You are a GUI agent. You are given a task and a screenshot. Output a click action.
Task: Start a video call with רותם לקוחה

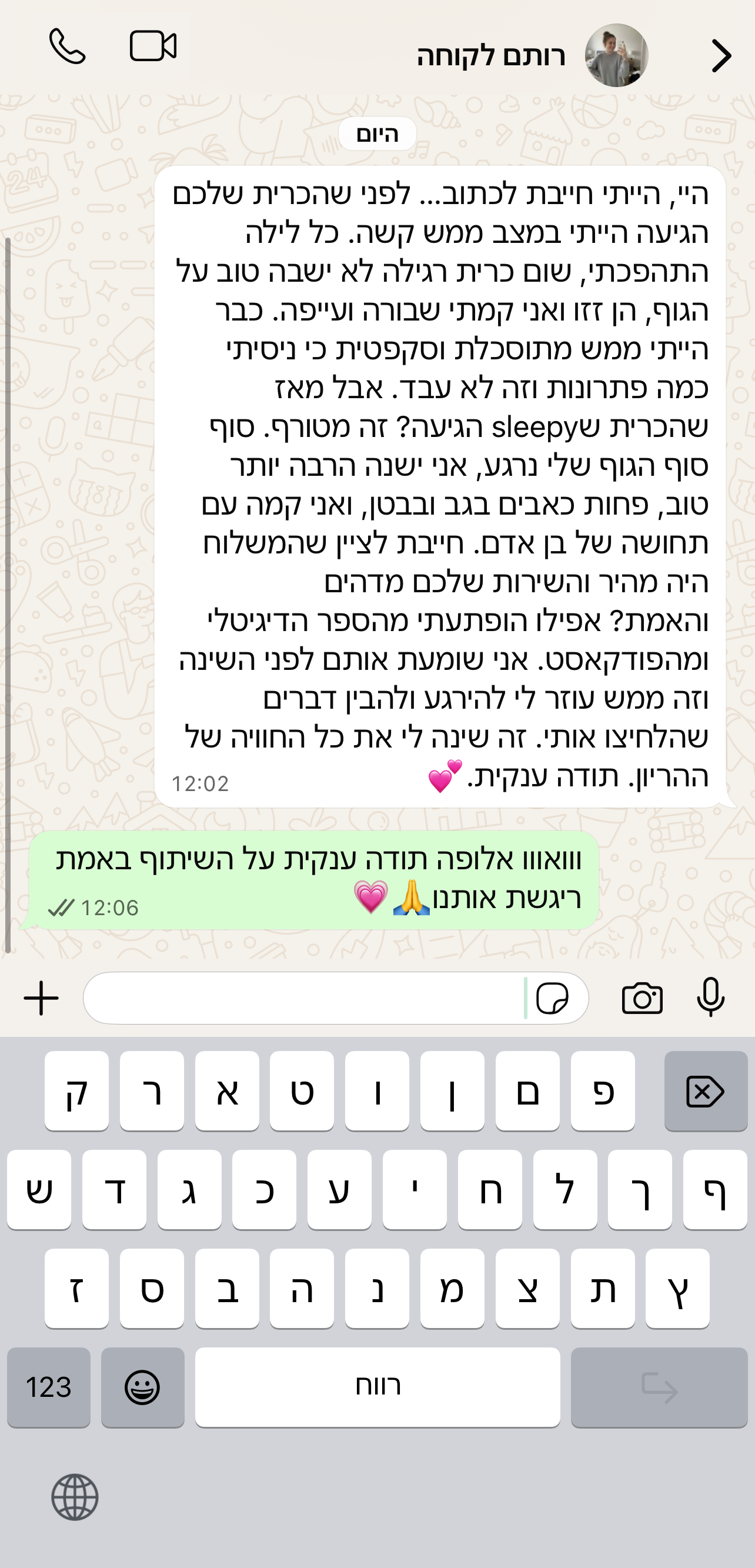pos(153,46)
